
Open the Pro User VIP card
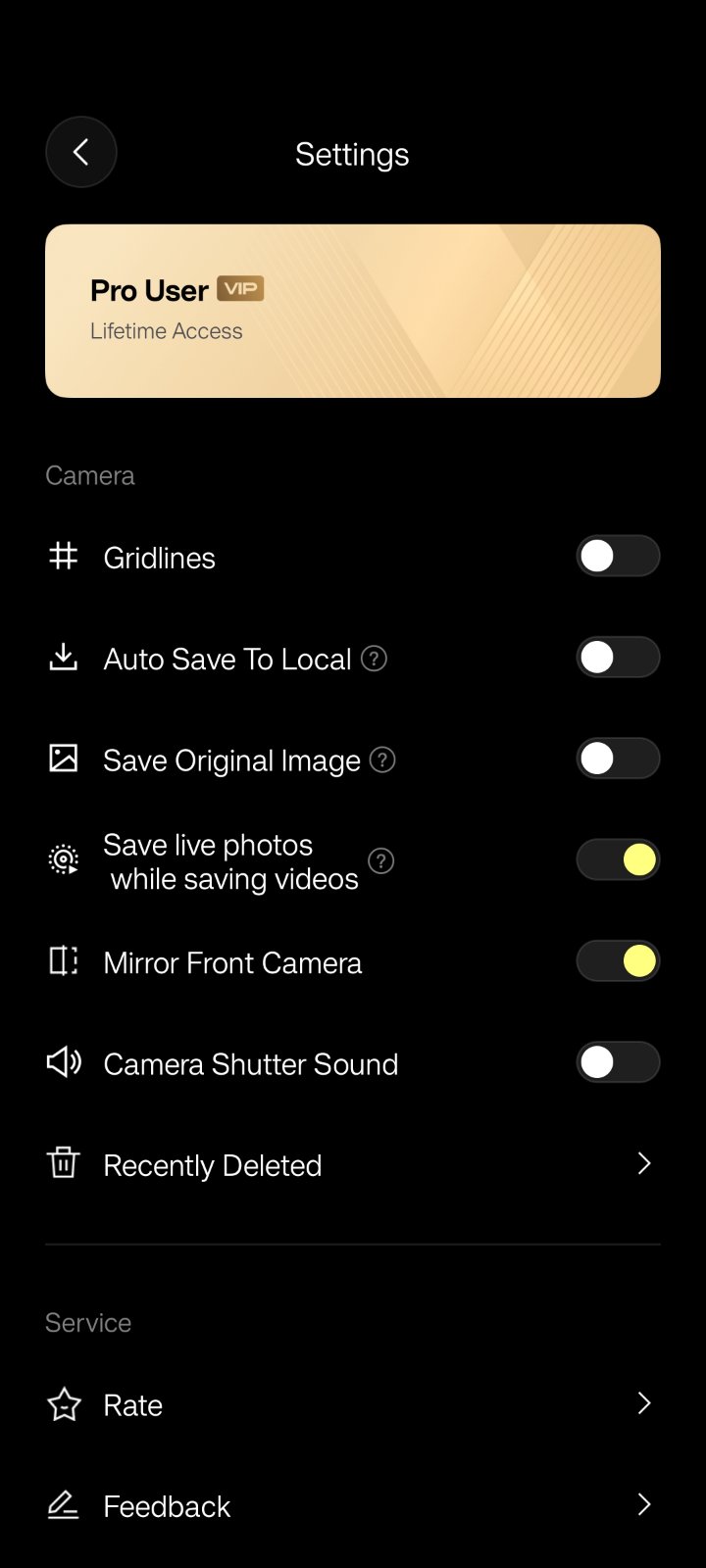[x=353, y=311]
